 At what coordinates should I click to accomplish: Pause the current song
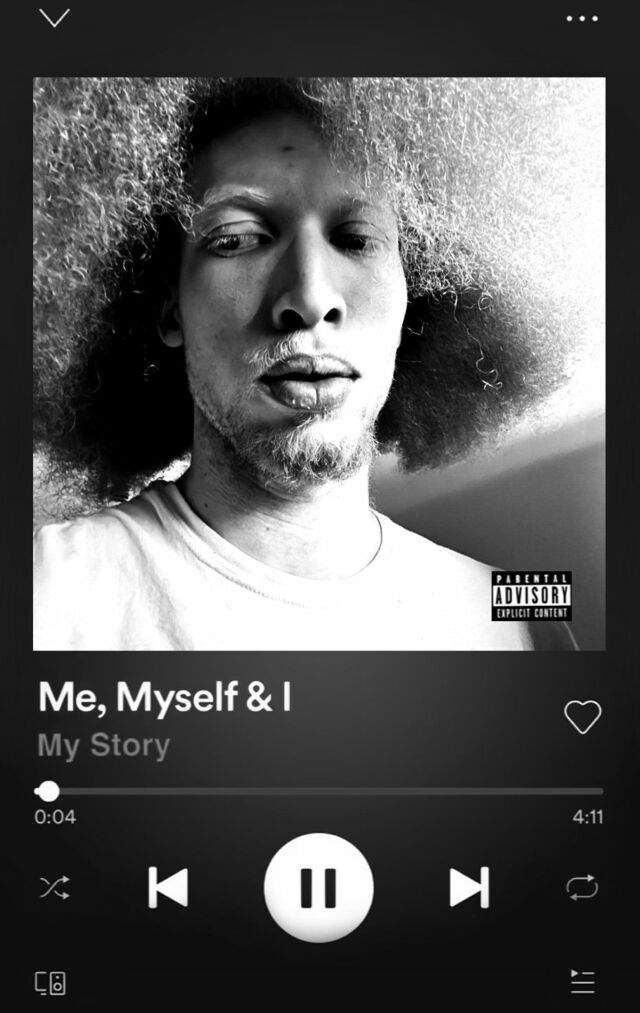tap(319, 887)
